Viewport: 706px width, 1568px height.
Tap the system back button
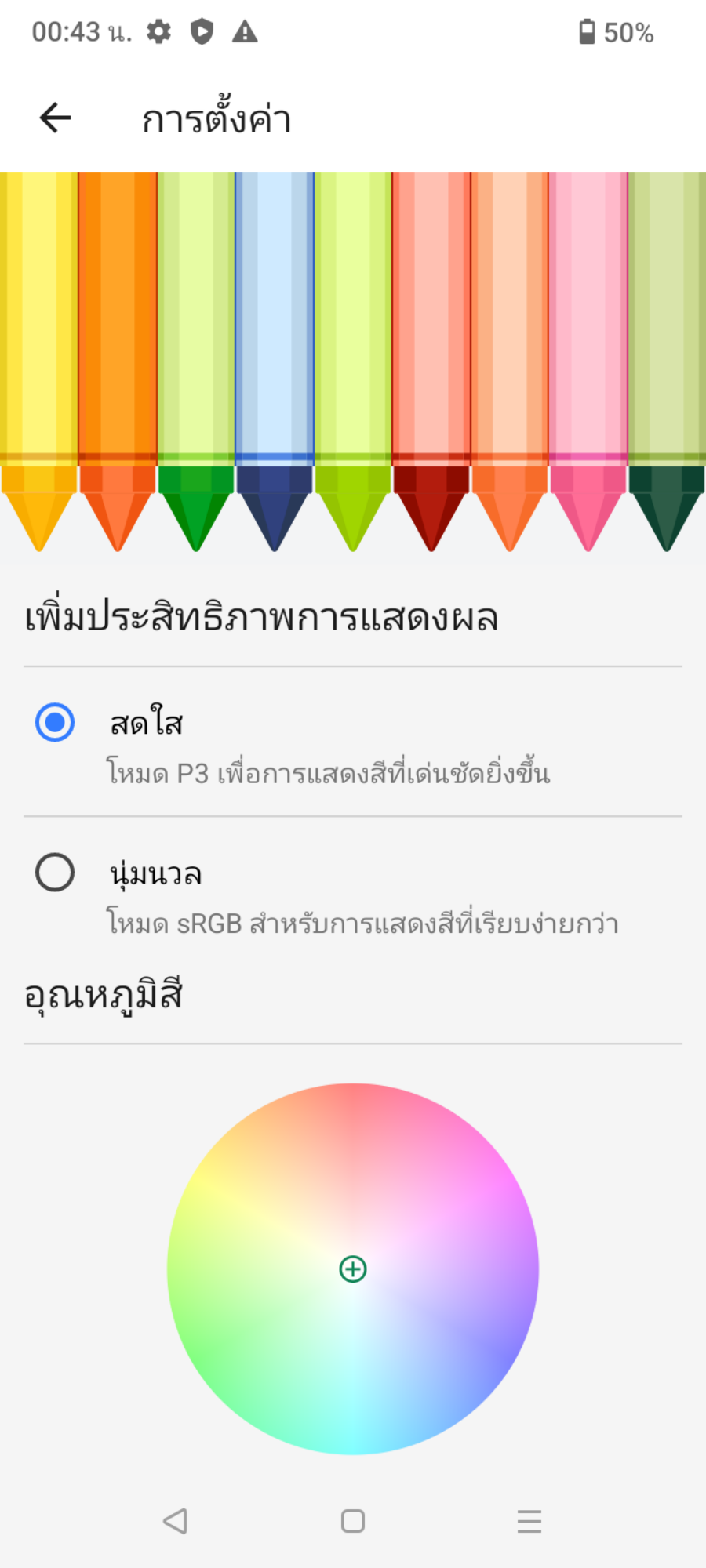click(x=176, y=1521)
